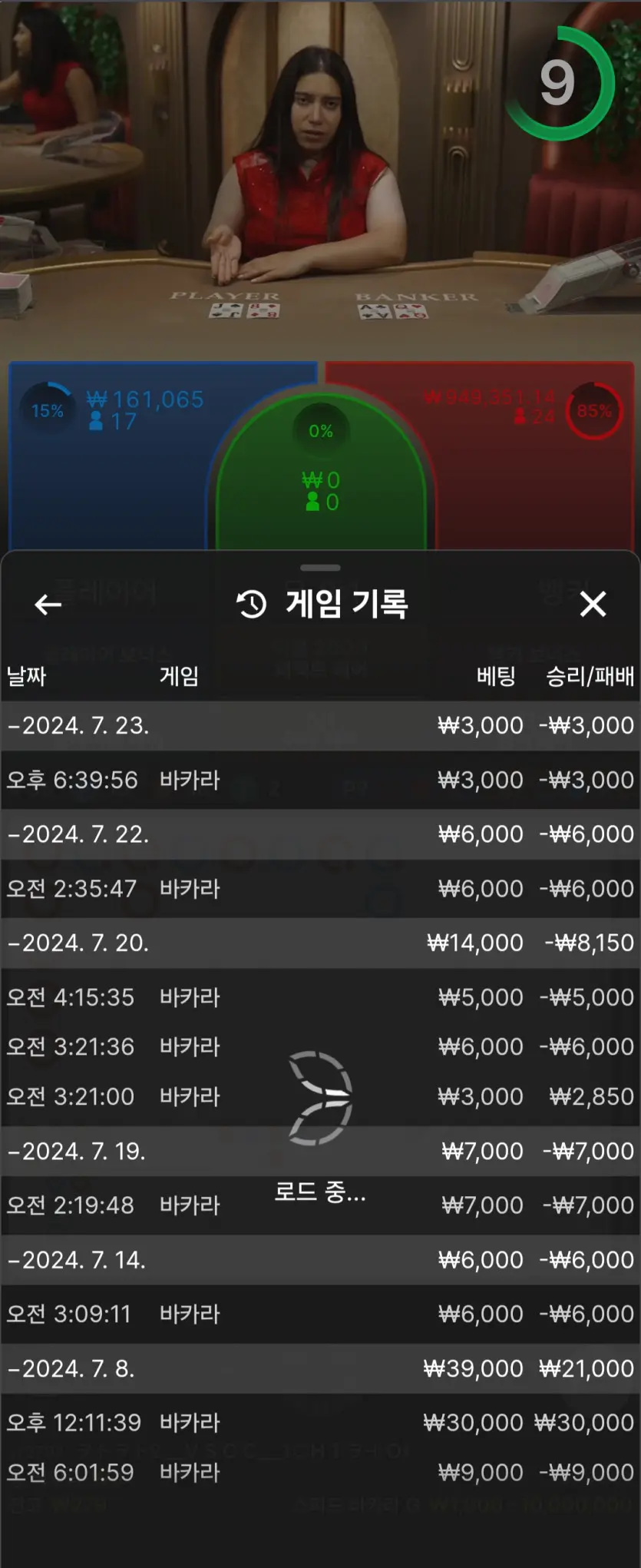Collapse the 2024. 7. 23. date group
This screenshot has height=1568, width=641.
(320, 725)
